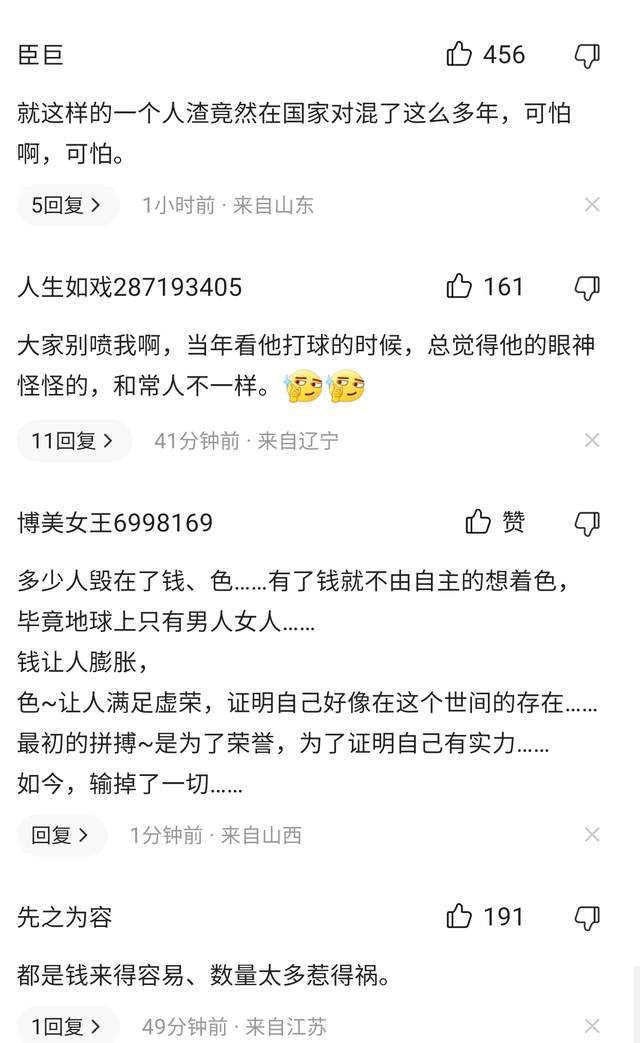Image resolution: width=640 pixels, height=1043 pixels.
Task: Dismiss the comment from 江苏
Action: (592, 1026)
